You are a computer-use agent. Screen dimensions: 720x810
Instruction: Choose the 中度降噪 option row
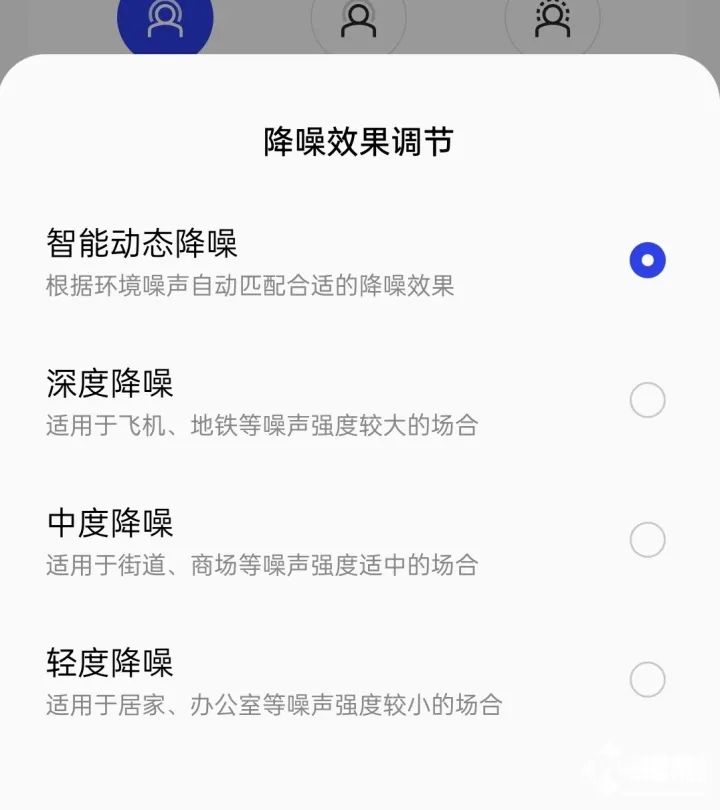click(110, 522)
